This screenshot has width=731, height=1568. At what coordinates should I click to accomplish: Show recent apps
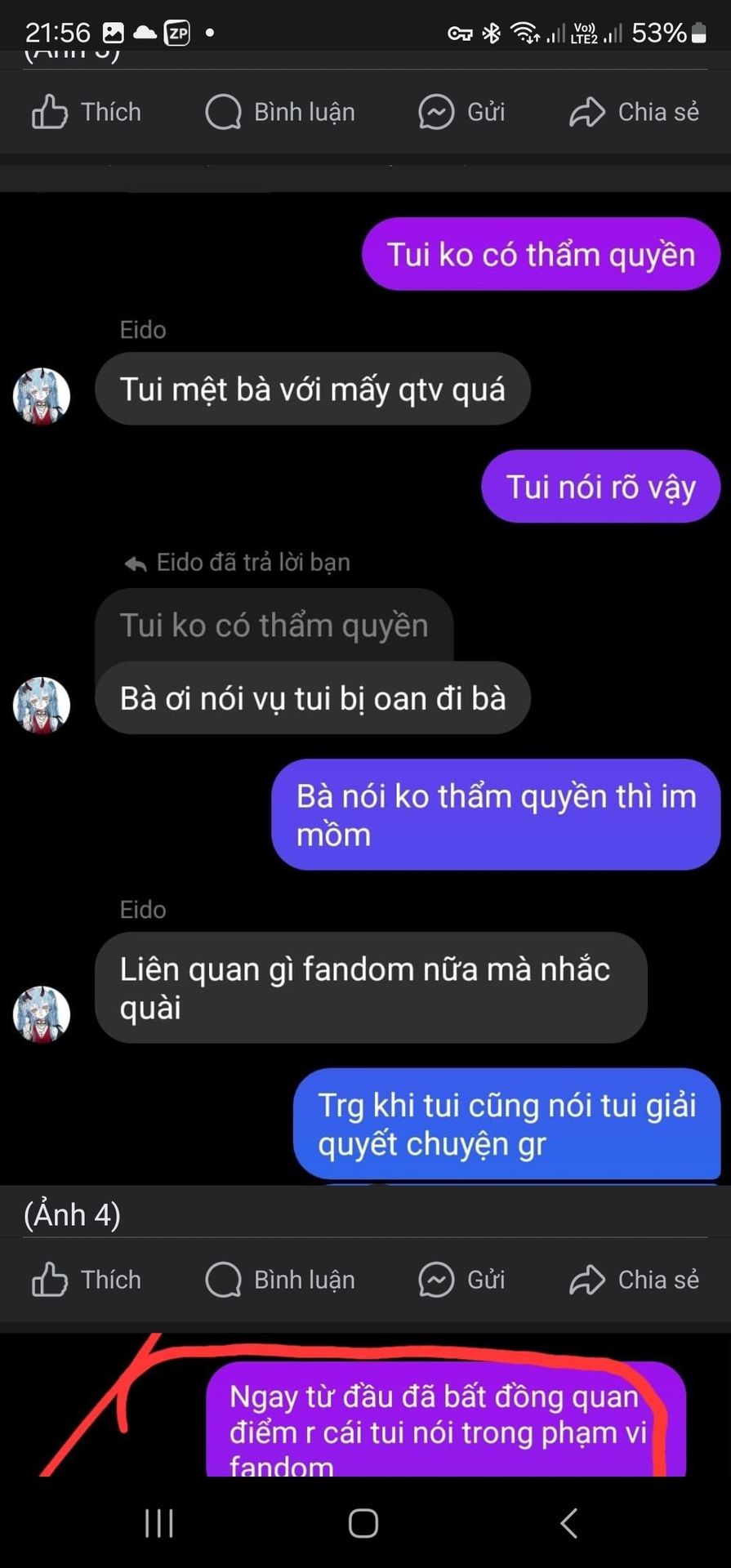pyautogui.click(x=159, y=1523)
